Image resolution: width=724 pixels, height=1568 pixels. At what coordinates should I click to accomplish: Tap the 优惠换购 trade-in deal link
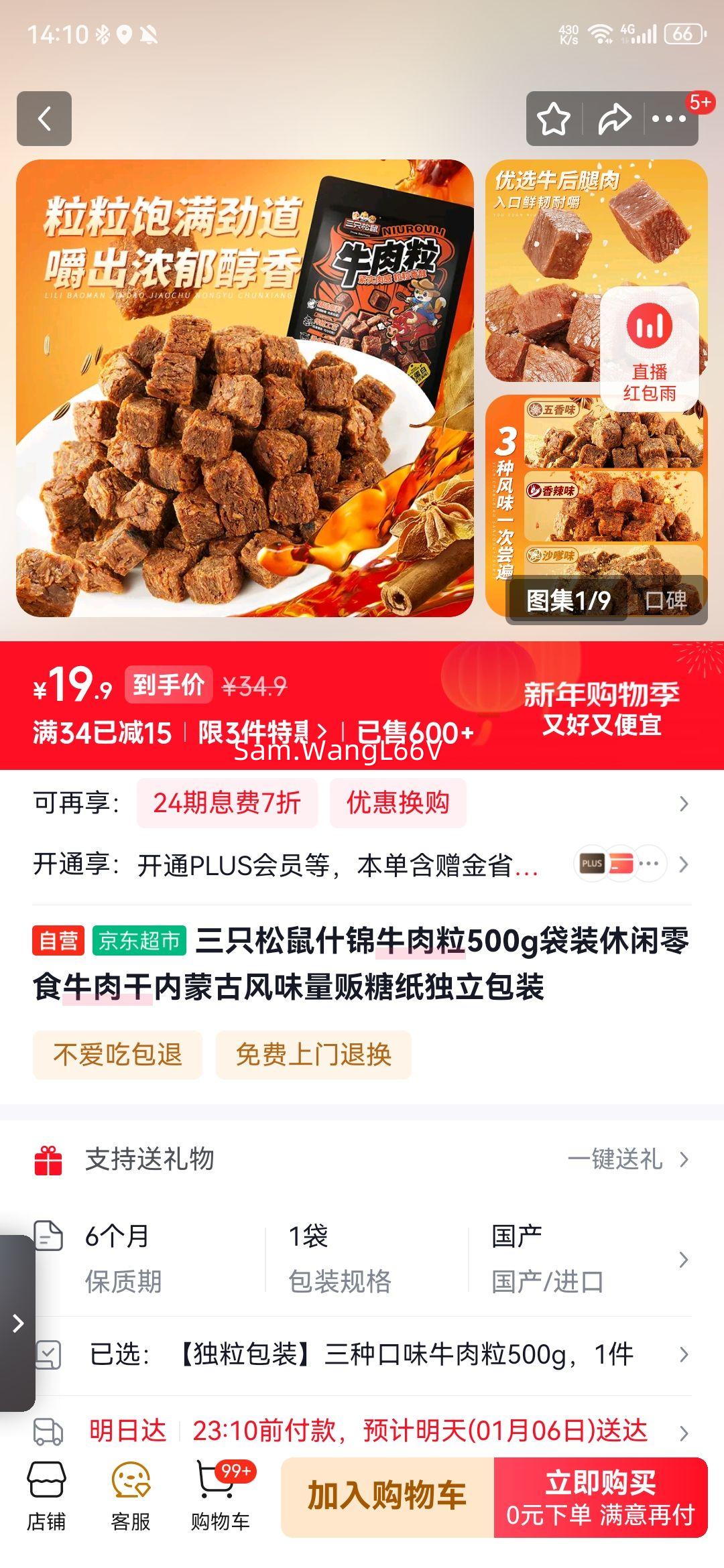point(398,803)
